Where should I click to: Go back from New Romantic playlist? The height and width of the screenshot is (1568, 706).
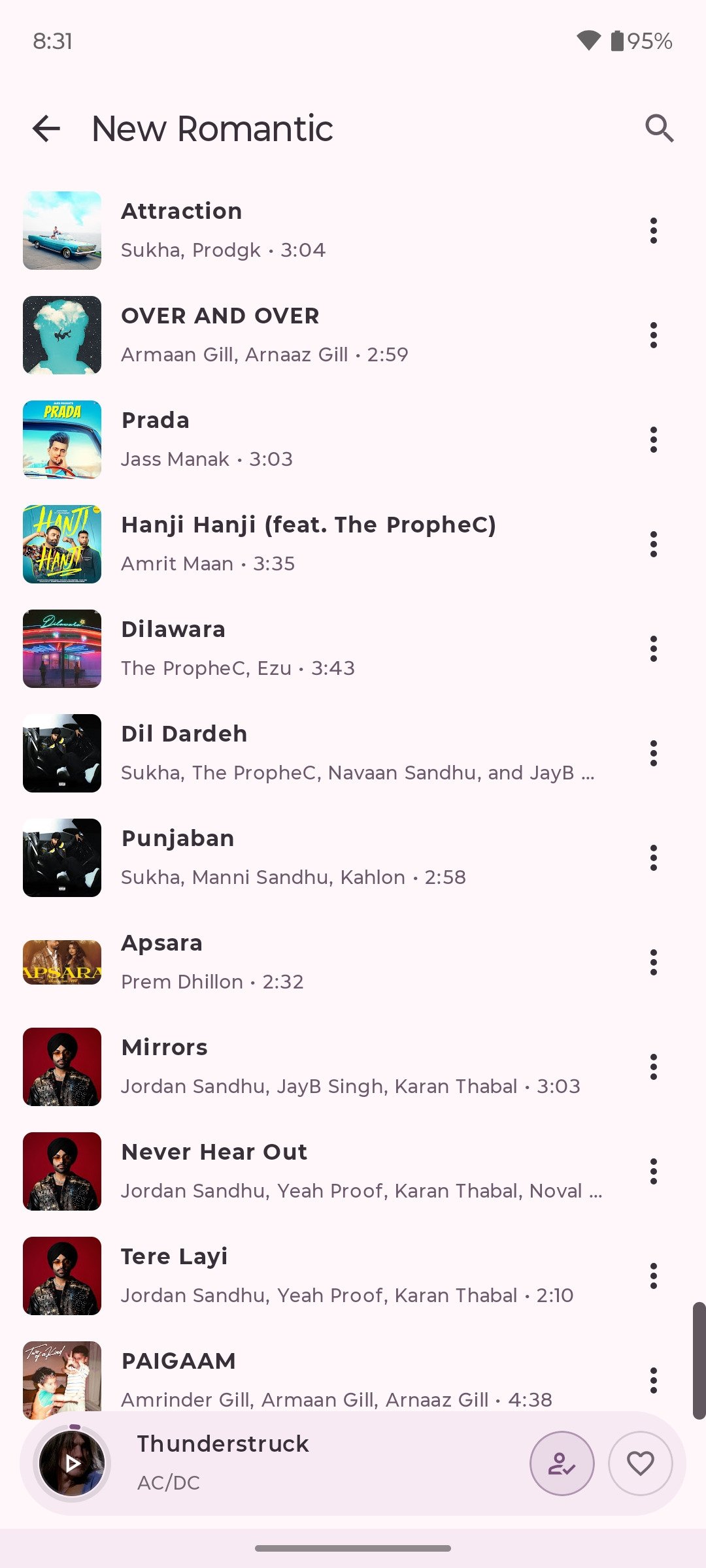(x=46, y=129)
